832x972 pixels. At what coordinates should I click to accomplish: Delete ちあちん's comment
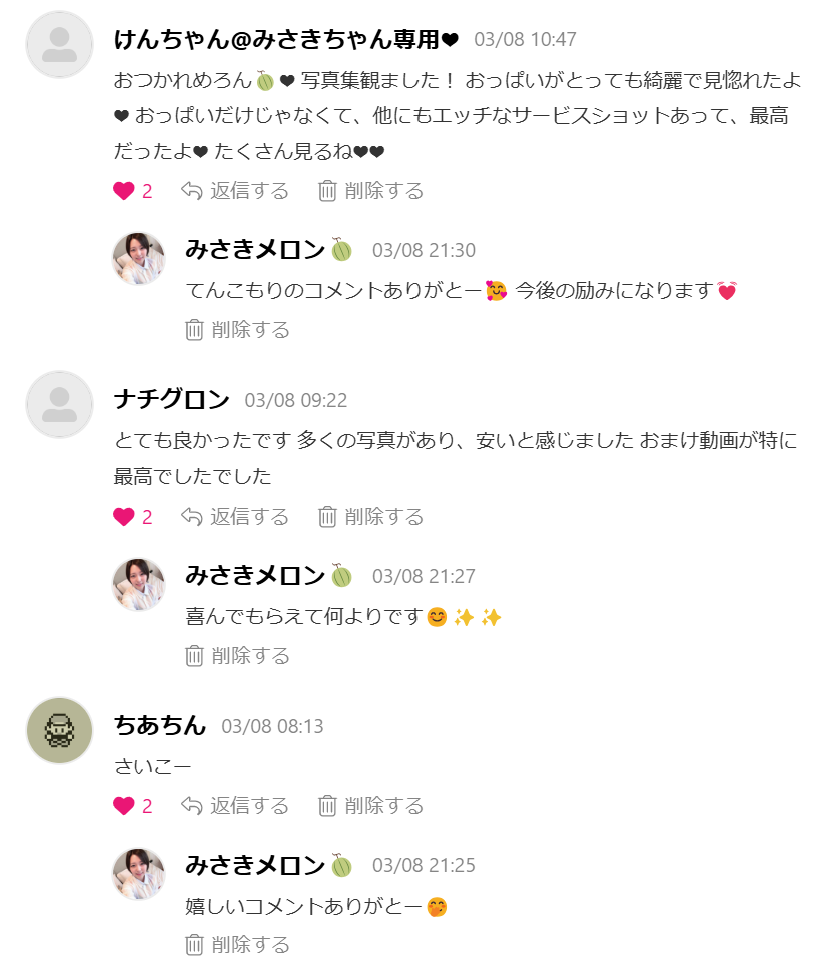coord(371,806)
